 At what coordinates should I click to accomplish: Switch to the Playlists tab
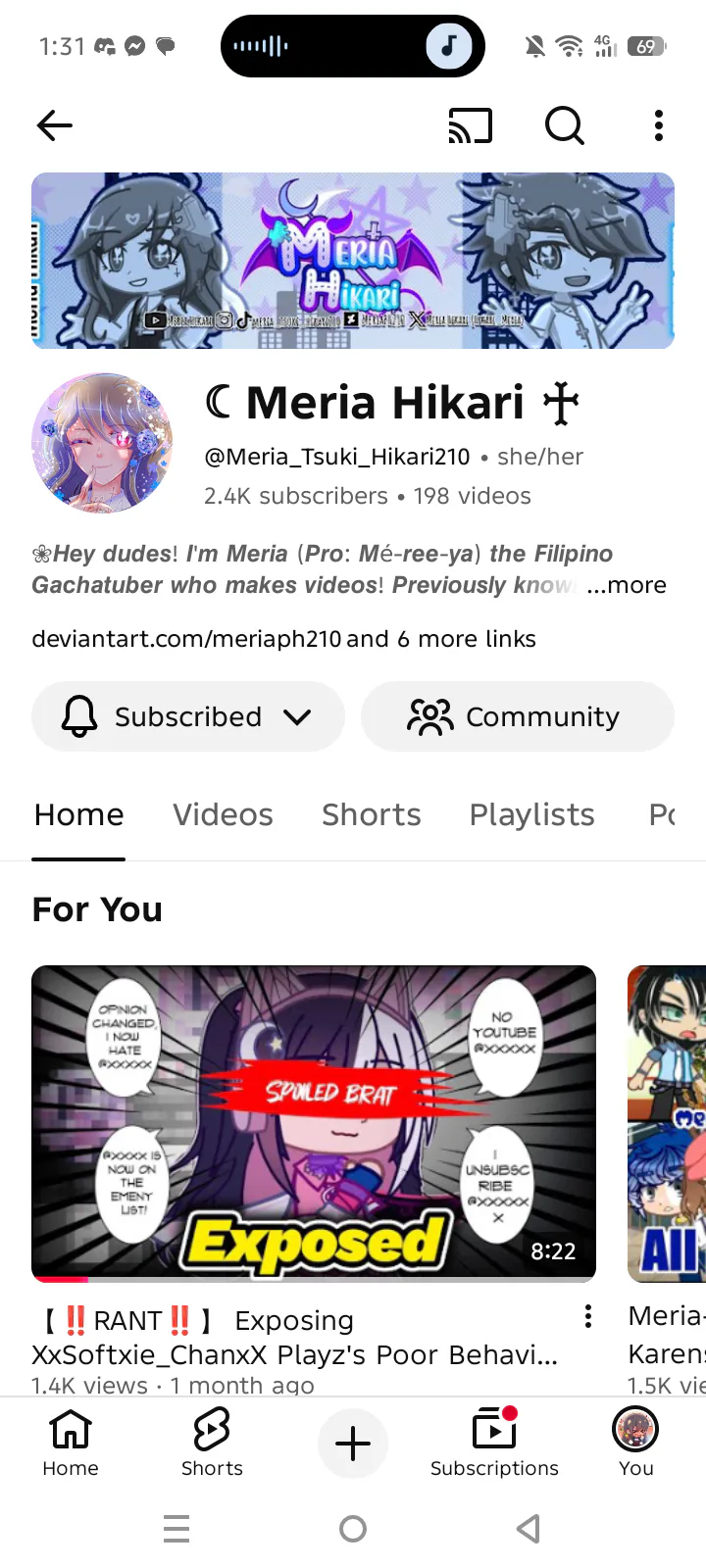coord(531,814)
